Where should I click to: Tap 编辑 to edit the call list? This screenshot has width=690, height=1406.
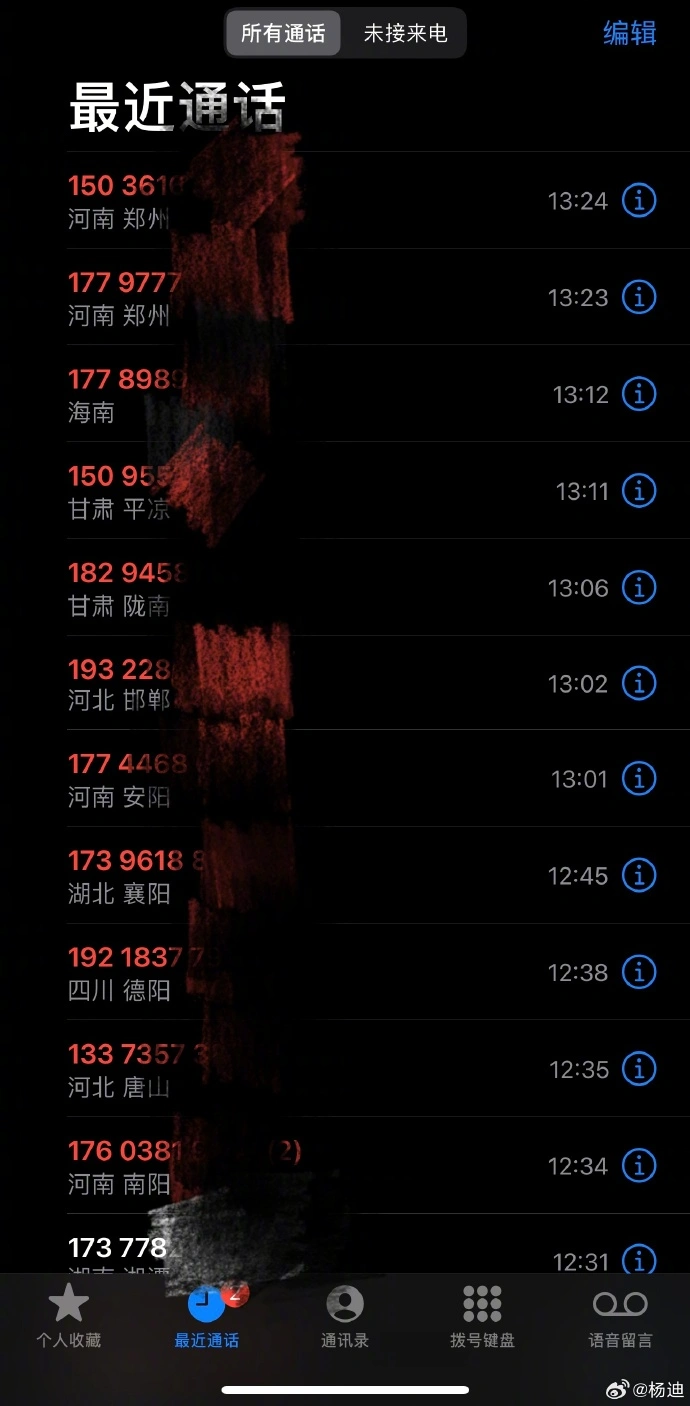(x=629, y=33)
